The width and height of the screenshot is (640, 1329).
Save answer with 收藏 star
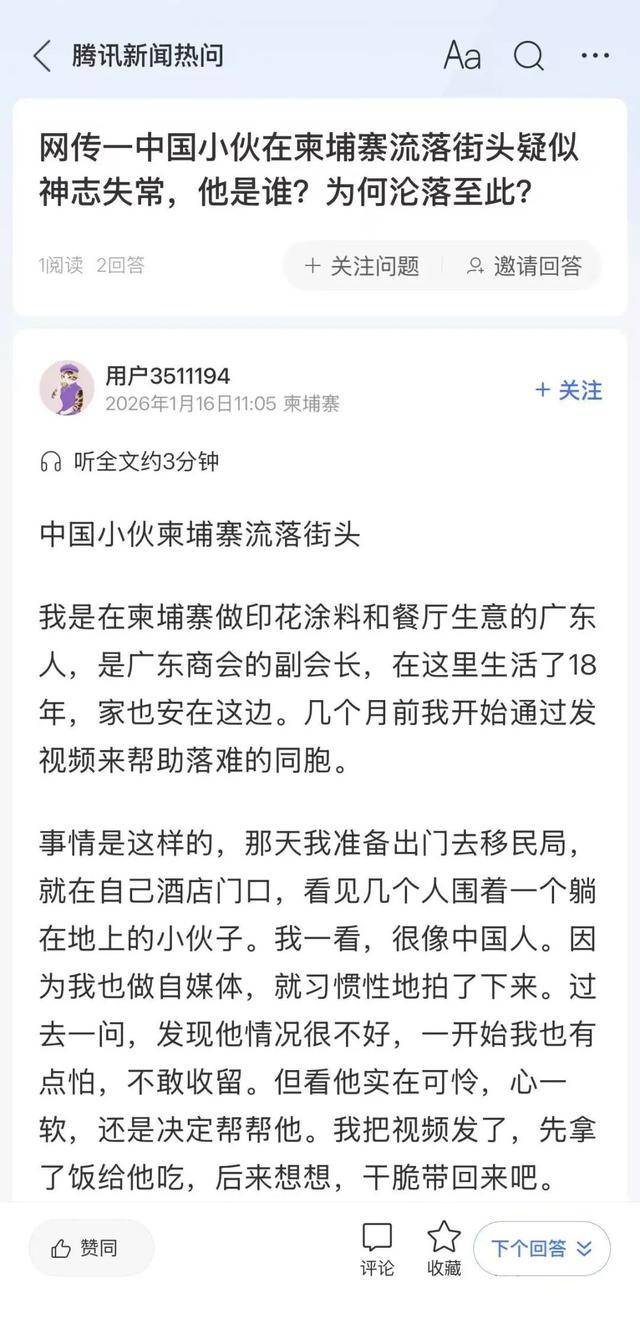(444, 1248)
